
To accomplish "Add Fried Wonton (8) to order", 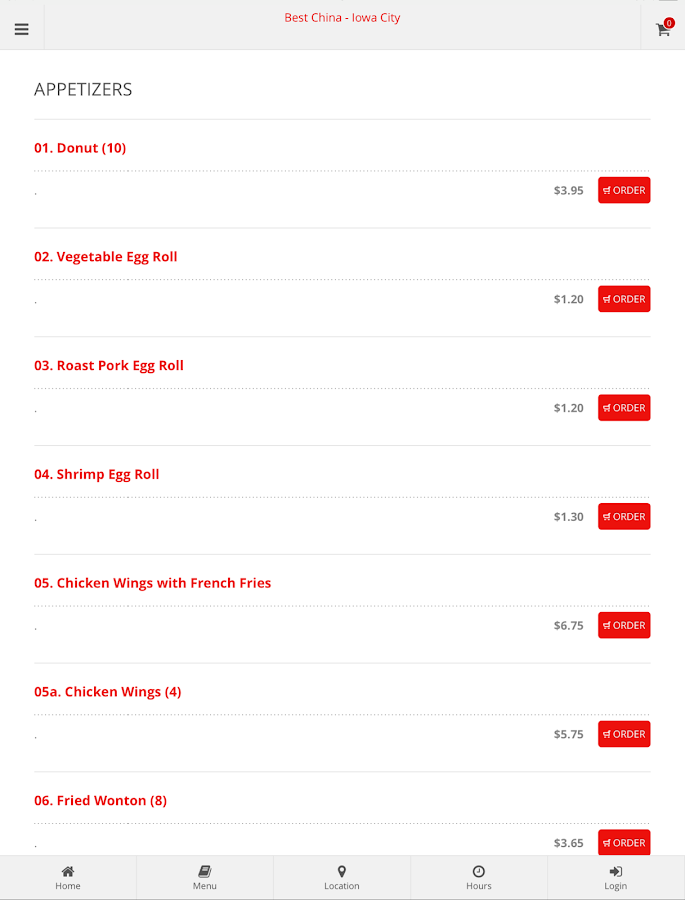I will tap(624, 842).
